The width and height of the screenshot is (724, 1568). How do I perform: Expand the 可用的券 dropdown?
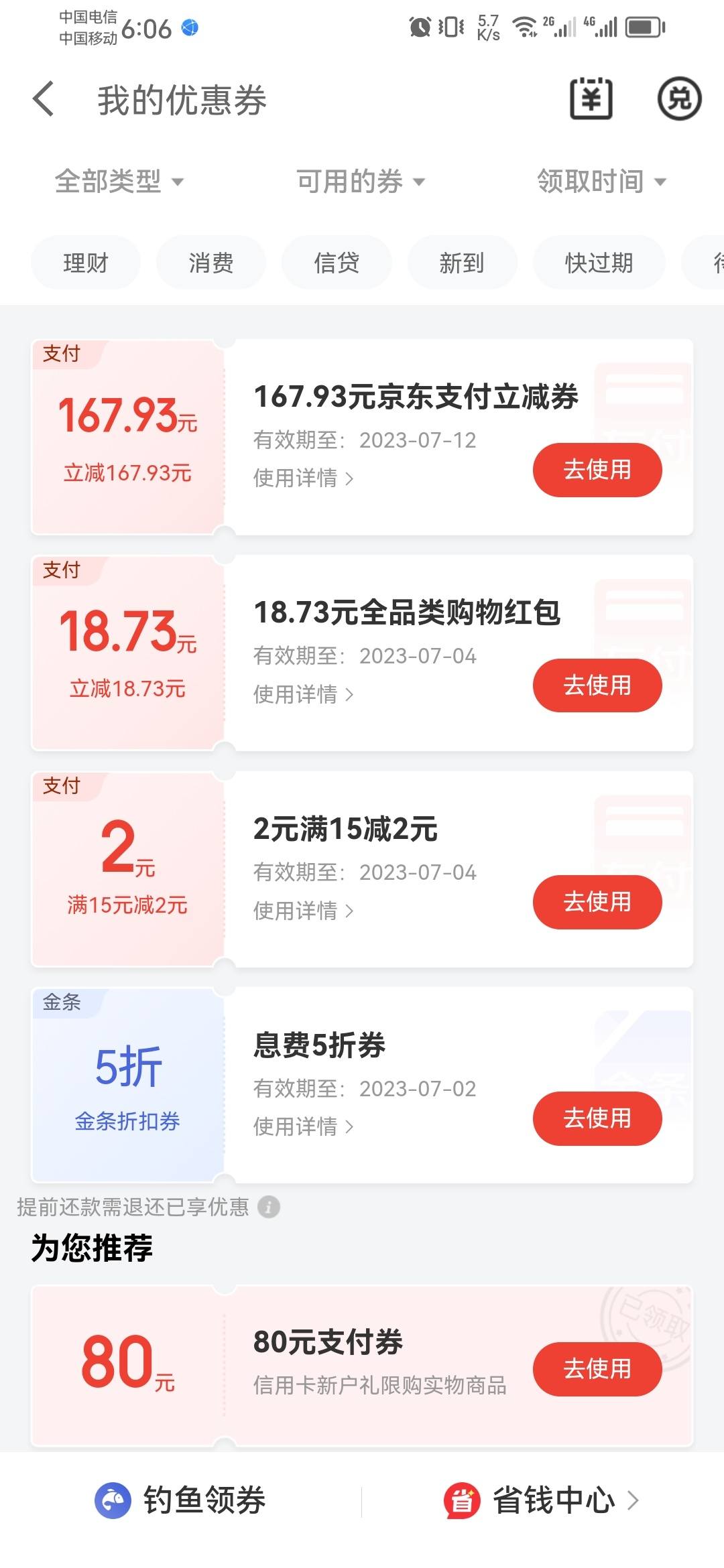coord(361,181)
